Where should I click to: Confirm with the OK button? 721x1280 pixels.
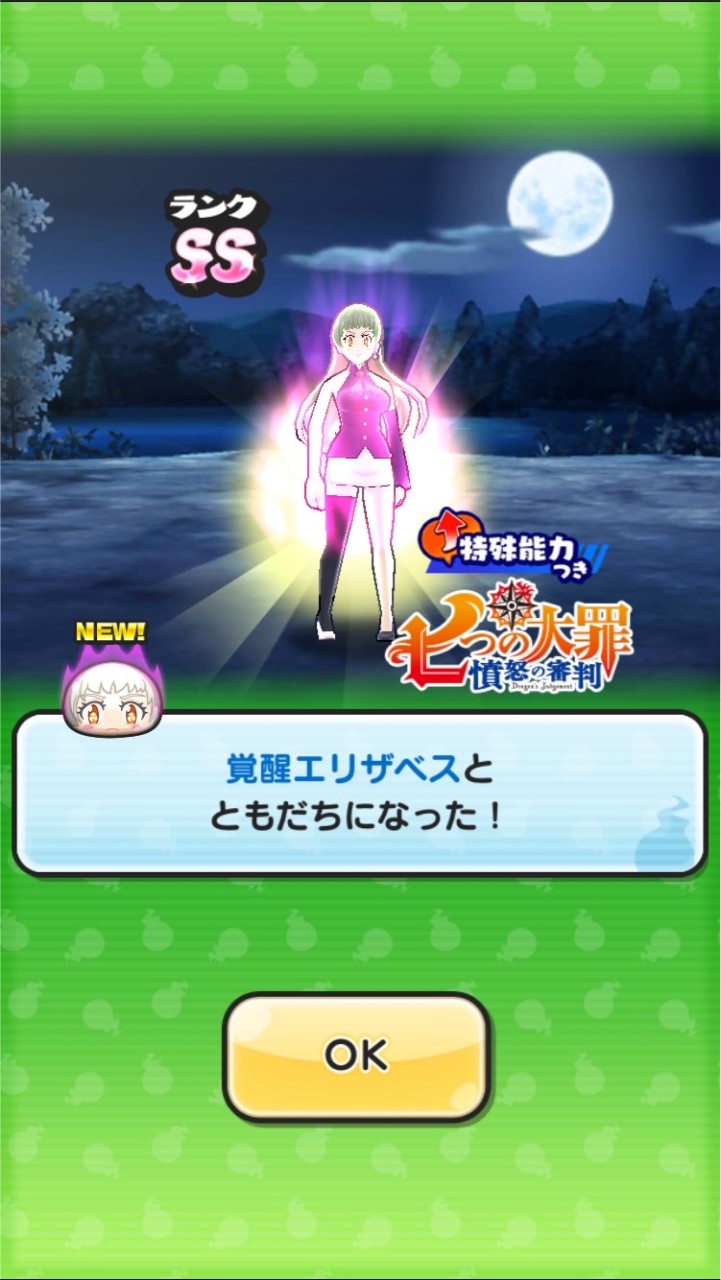(356, 1056)
